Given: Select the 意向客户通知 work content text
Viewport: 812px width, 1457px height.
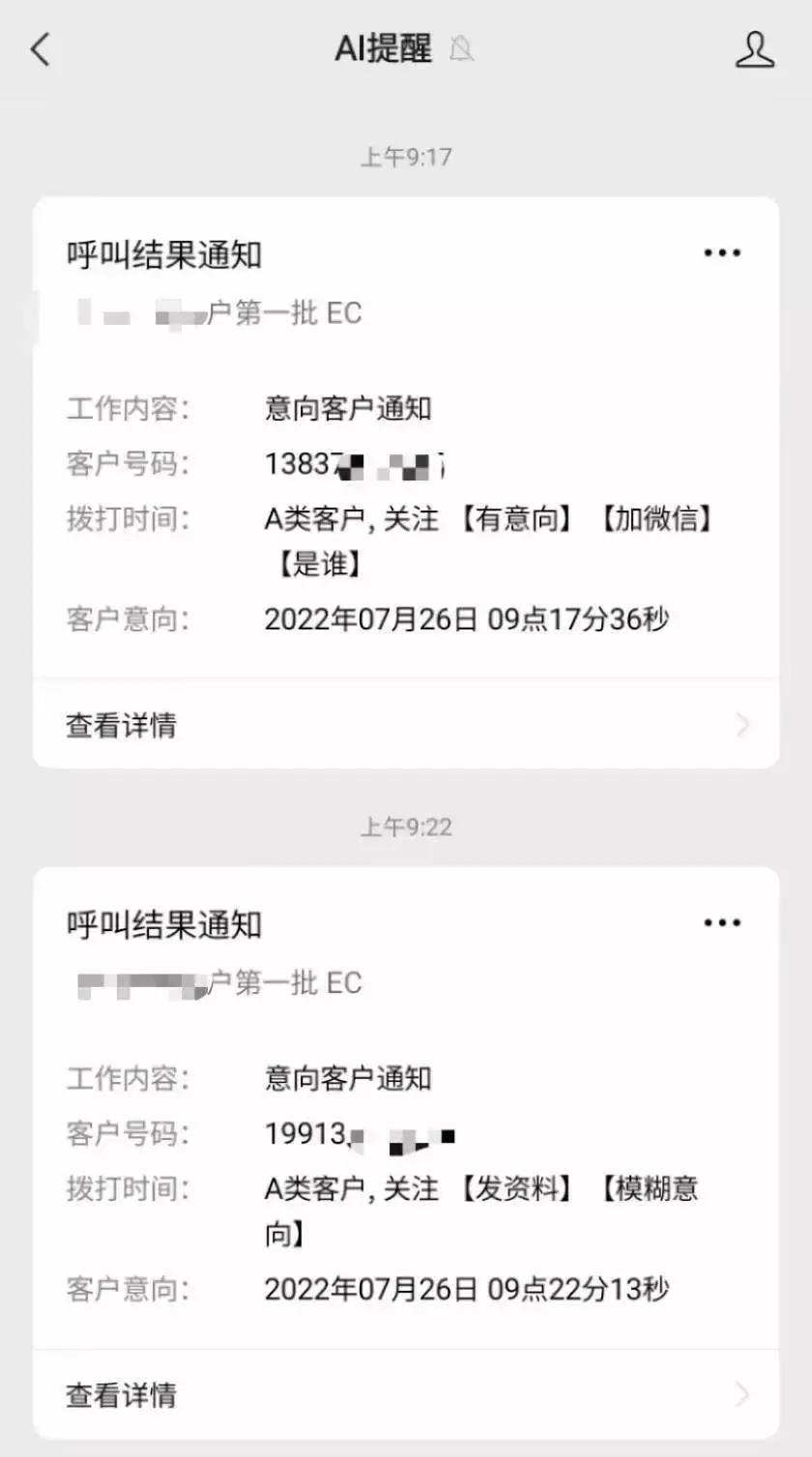Looking at the screenshot, I should point(350,409).
